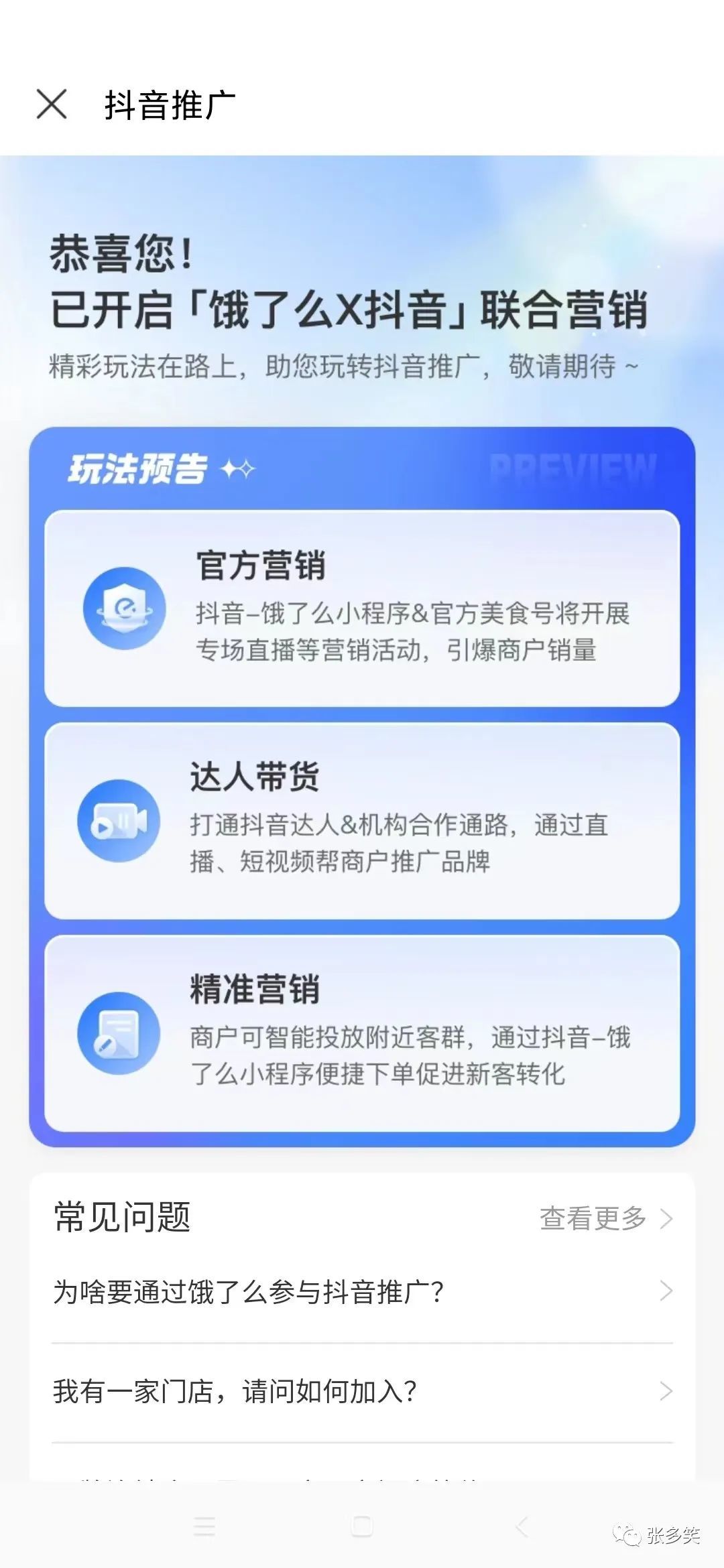
Task: Go to the system home screen
Action: (x=362, y=1526)
